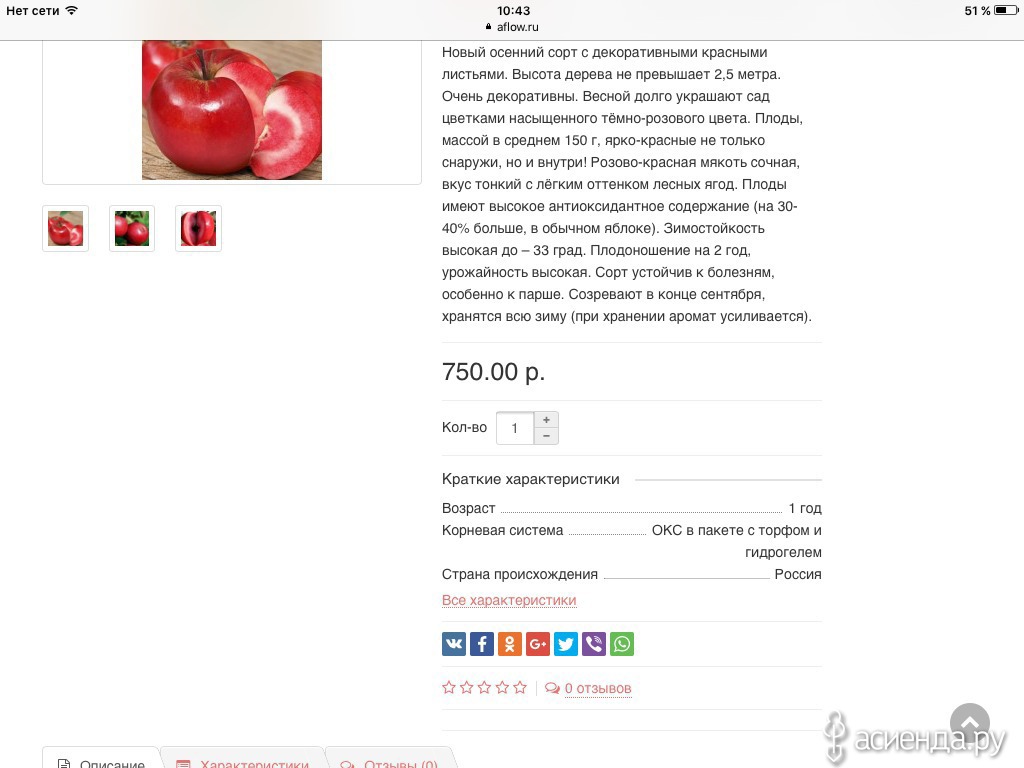Share the product on Odnoklassniki
1024x768 pixels.
[510, 644]
